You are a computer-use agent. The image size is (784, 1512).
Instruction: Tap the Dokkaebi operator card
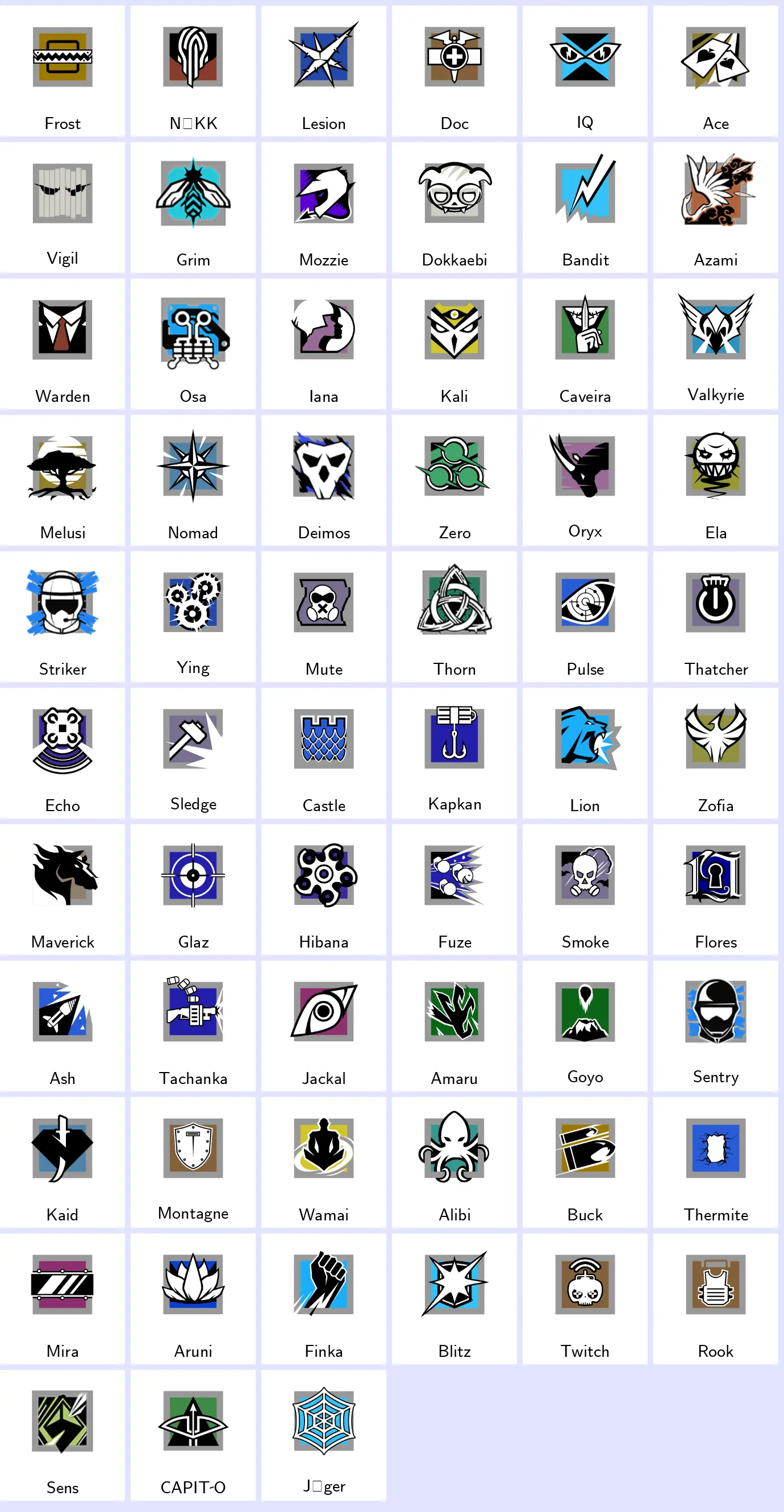(x=454, y=208)
